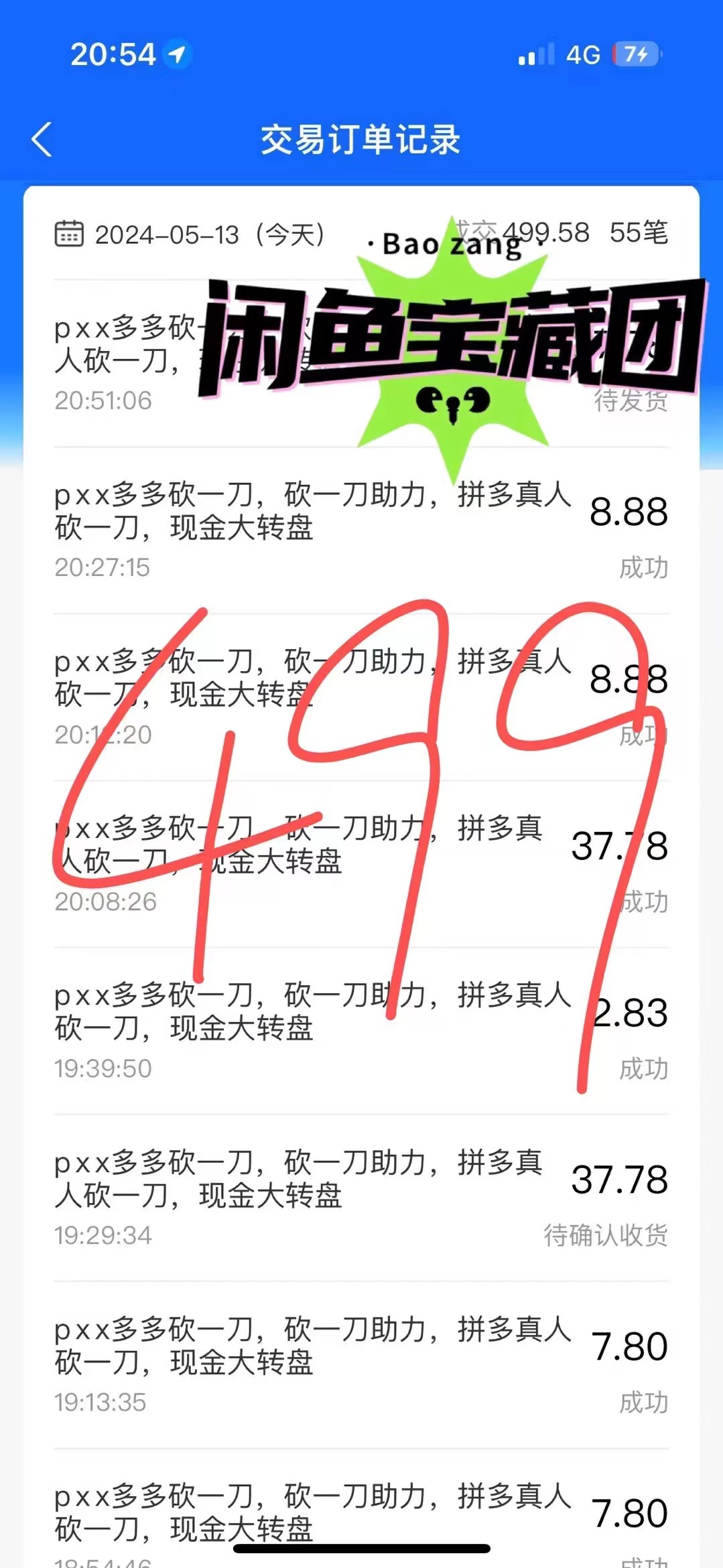The height and width of the screenshot is (1568, 723).
Task: Tap the back chevron in the header
Action: pos(42,139)
